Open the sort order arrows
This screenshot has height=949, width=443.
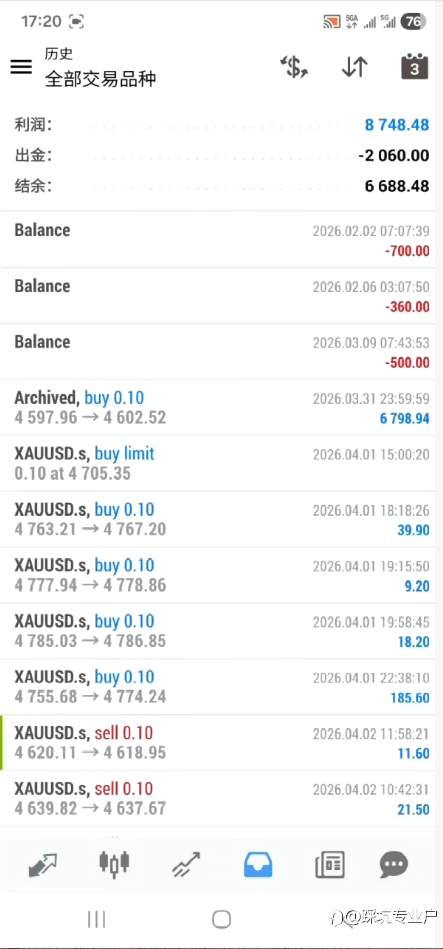pos(355,67)
